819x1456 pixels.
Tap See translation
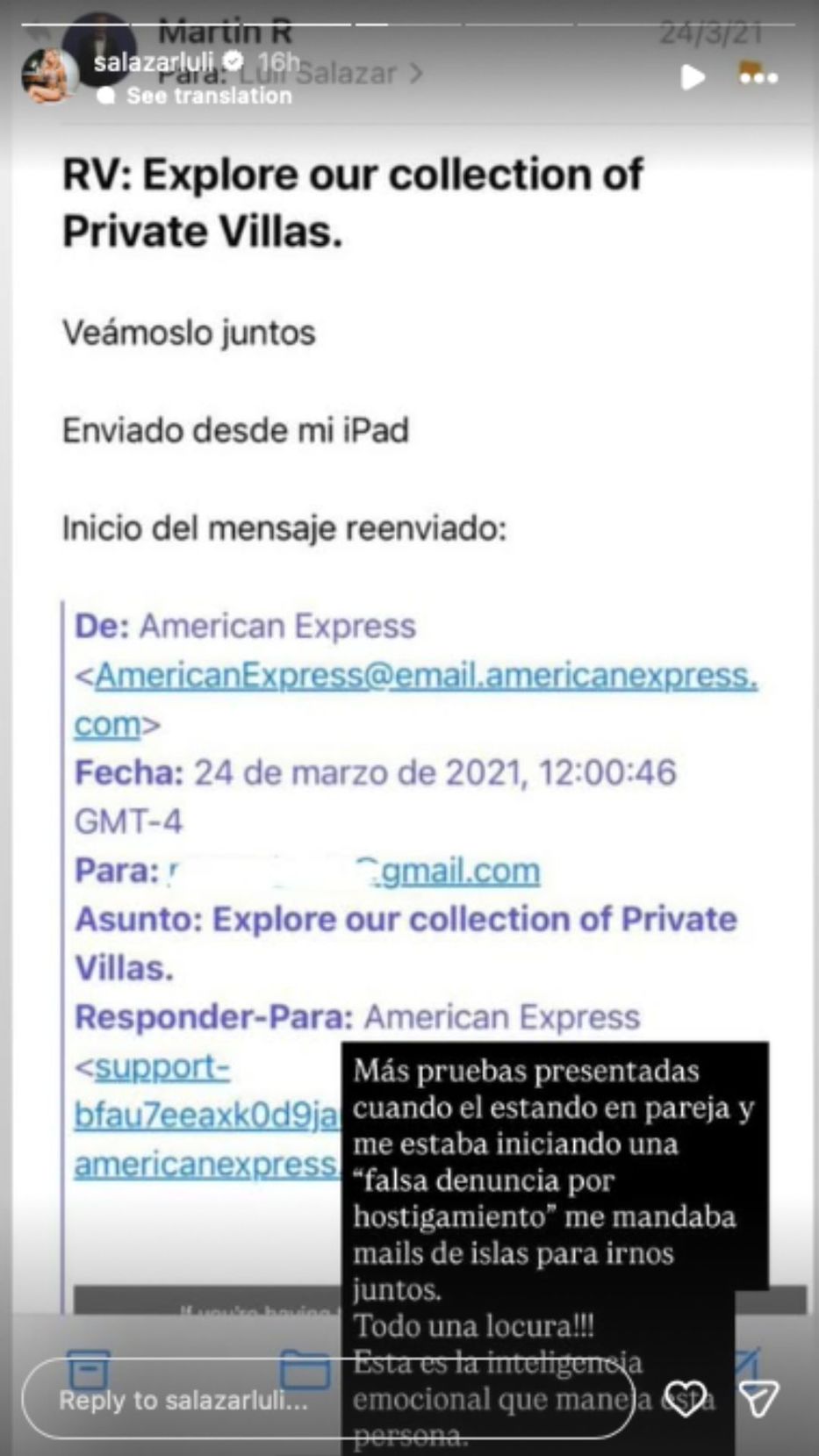pos(208,96)
